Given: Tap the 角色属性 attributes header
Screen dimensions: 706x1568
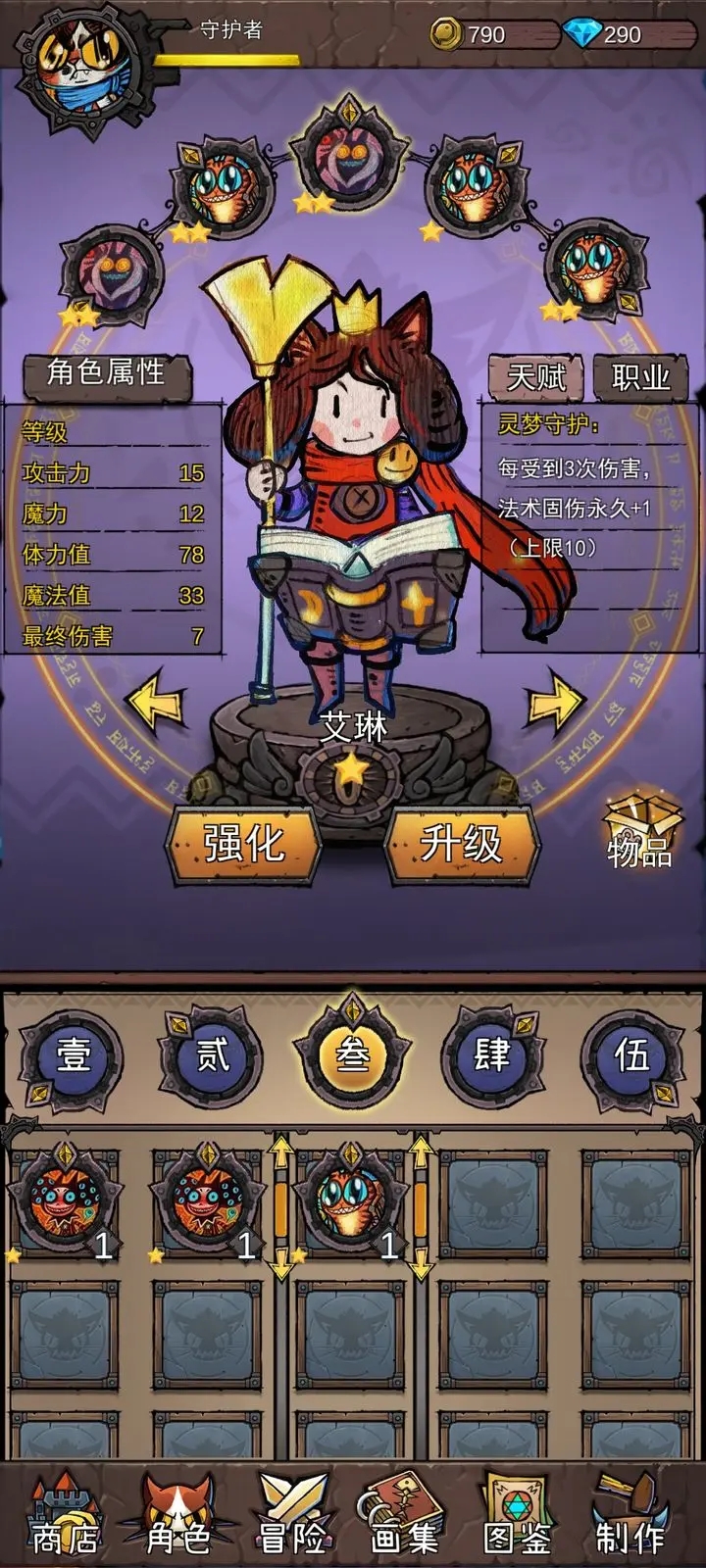Looking at the screenshot, I should point(106,373).
